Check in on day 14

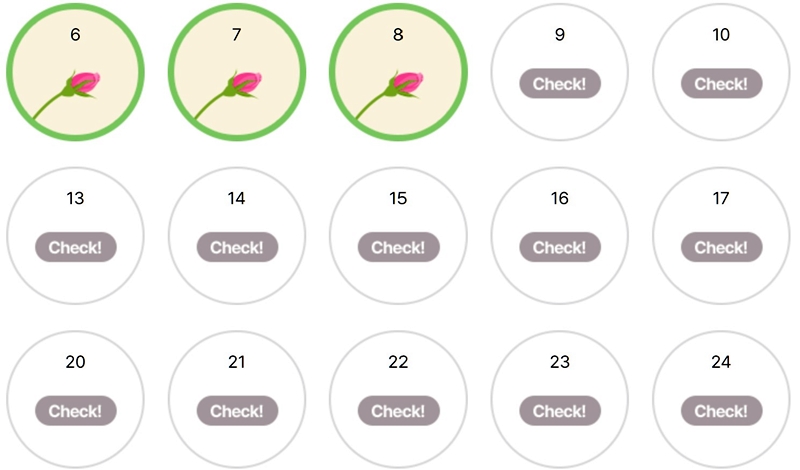(x=237, y=247)
